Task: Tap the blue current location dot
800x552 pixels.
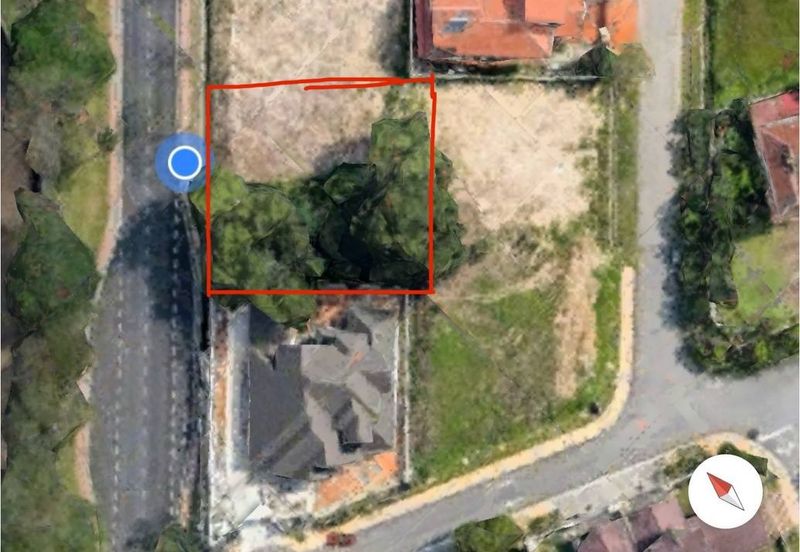Action: pos(183,162)
